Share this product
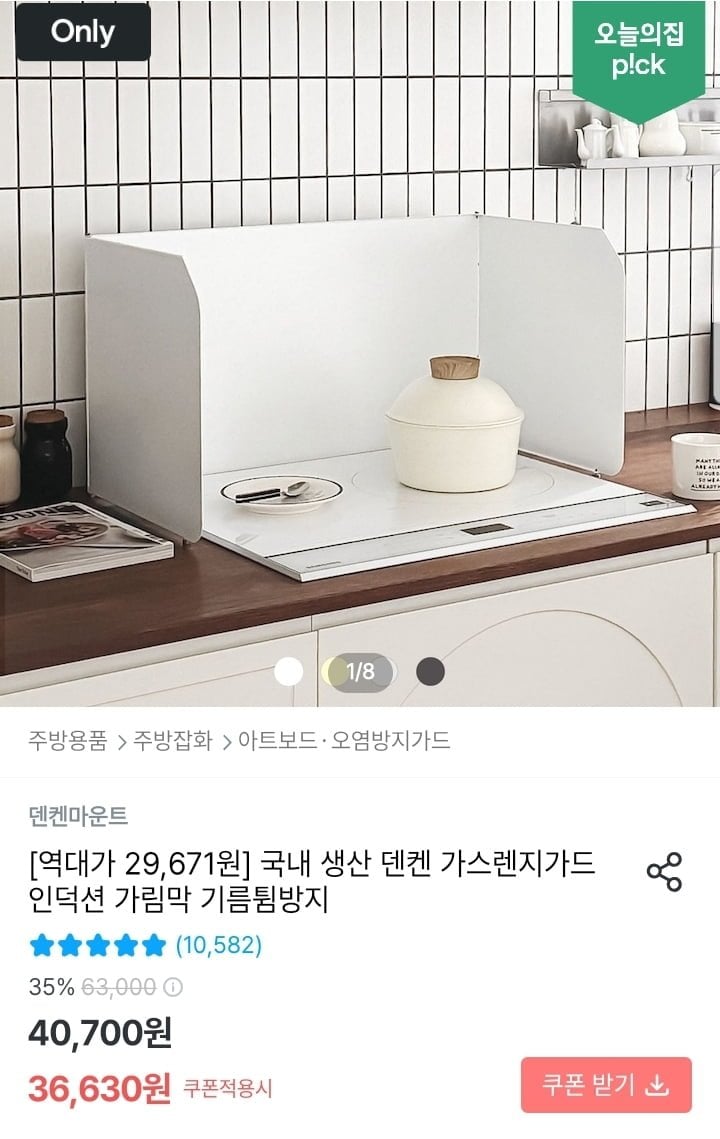This screenshot has width=720, height=1139. coord(664,872)
